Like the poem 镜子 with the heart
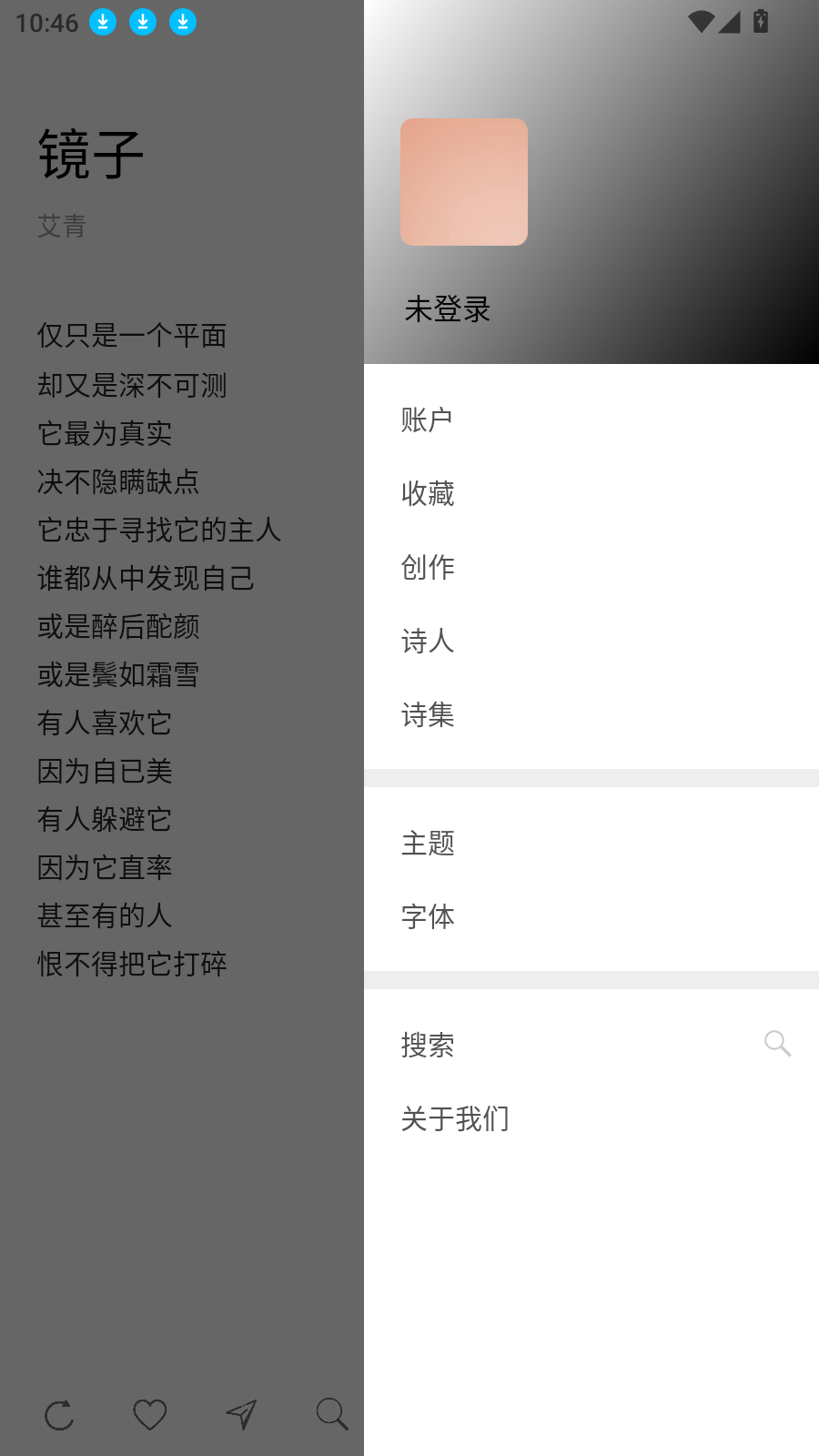This screenshot has width=819, height=1456. click(x=150, y=1415)
